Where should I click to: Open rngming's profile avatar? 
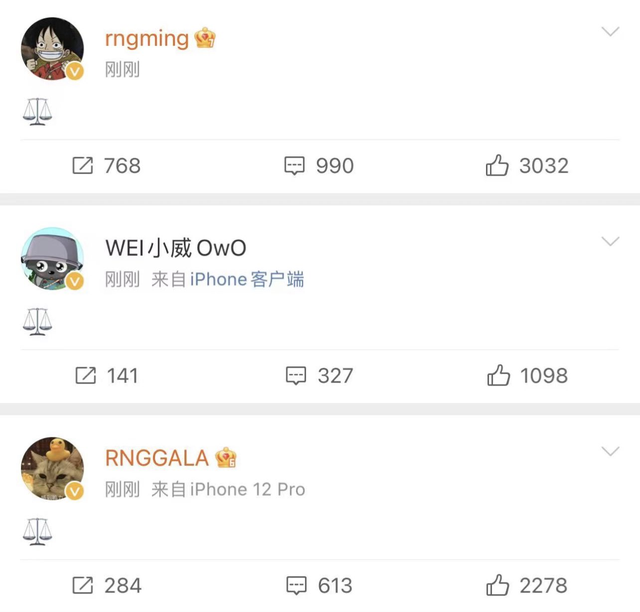(x=51, y=47)
